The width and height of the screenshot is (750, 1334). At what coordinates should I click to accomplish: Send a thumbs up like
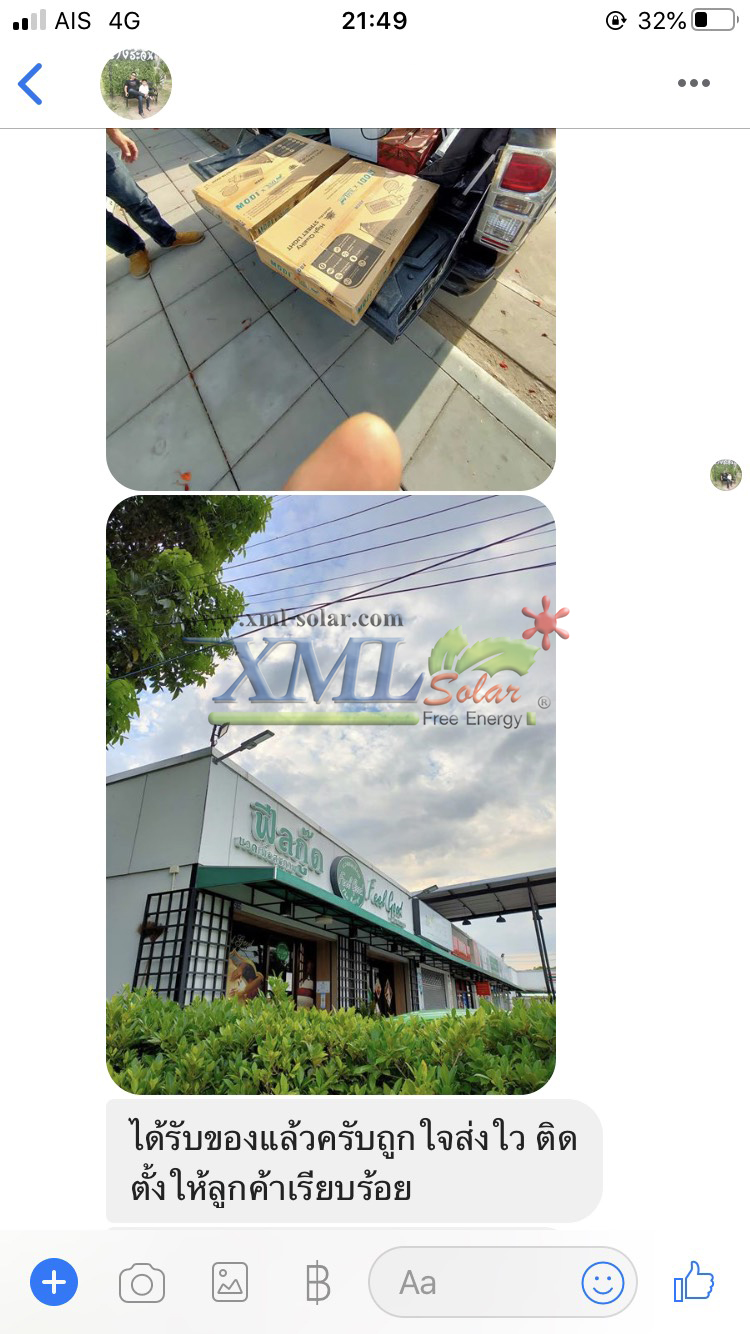693,1281
